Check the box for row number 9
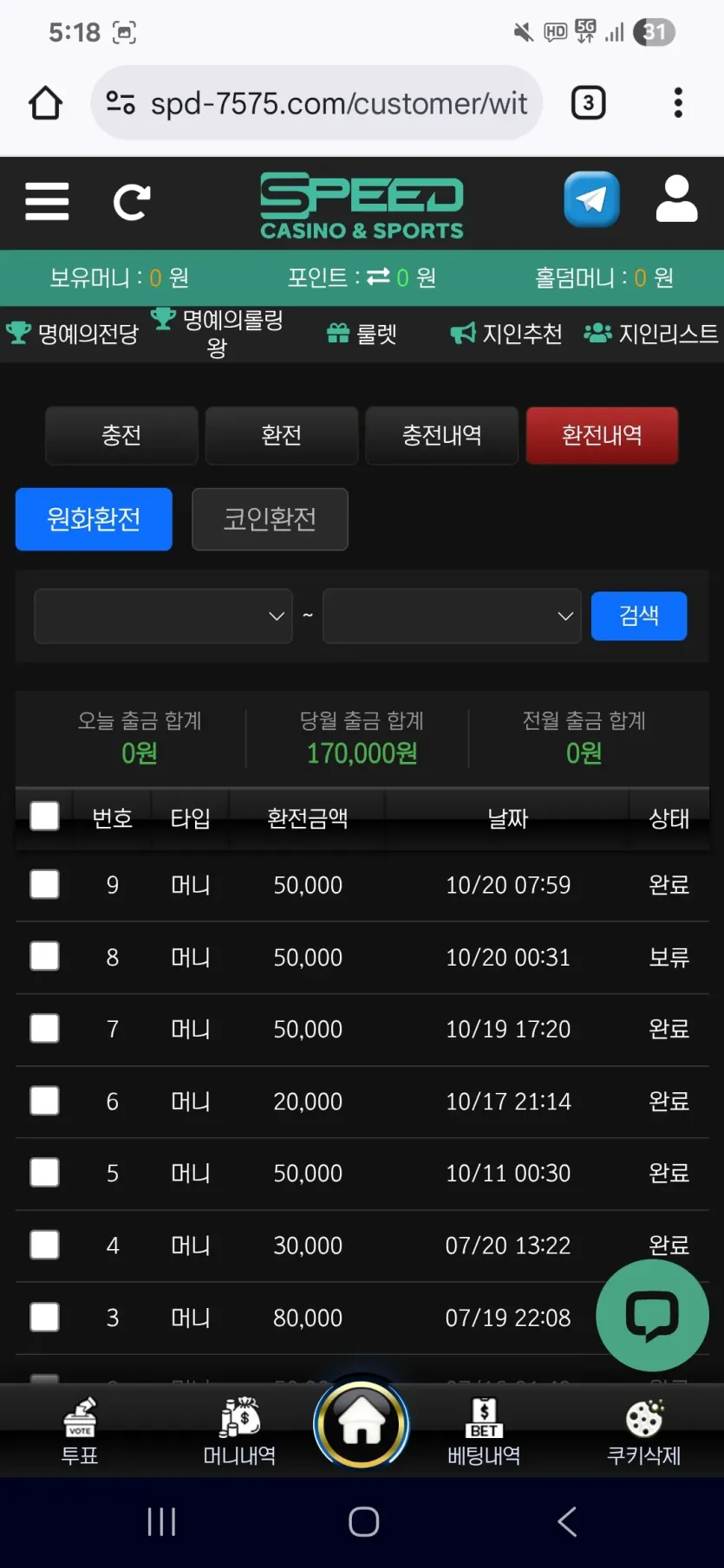 pyautogui.click(x=44, y=885)
